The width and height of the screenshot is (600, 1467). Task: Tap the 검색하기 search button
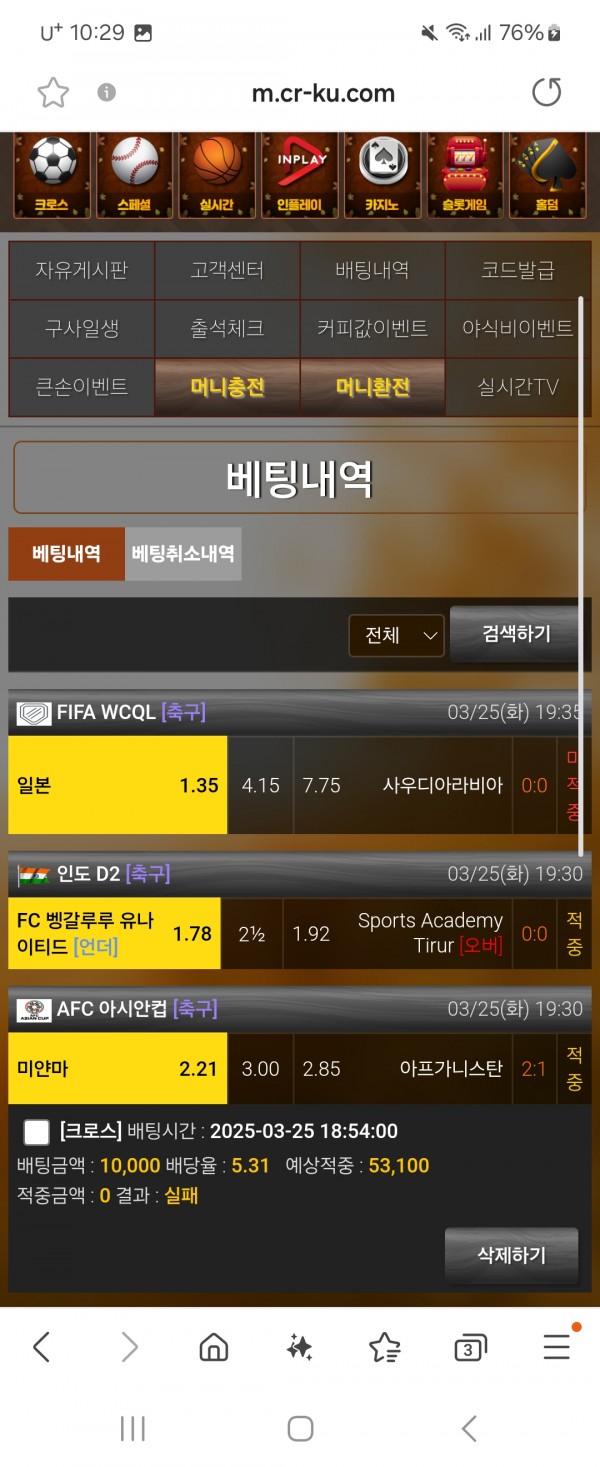point(514,633)
